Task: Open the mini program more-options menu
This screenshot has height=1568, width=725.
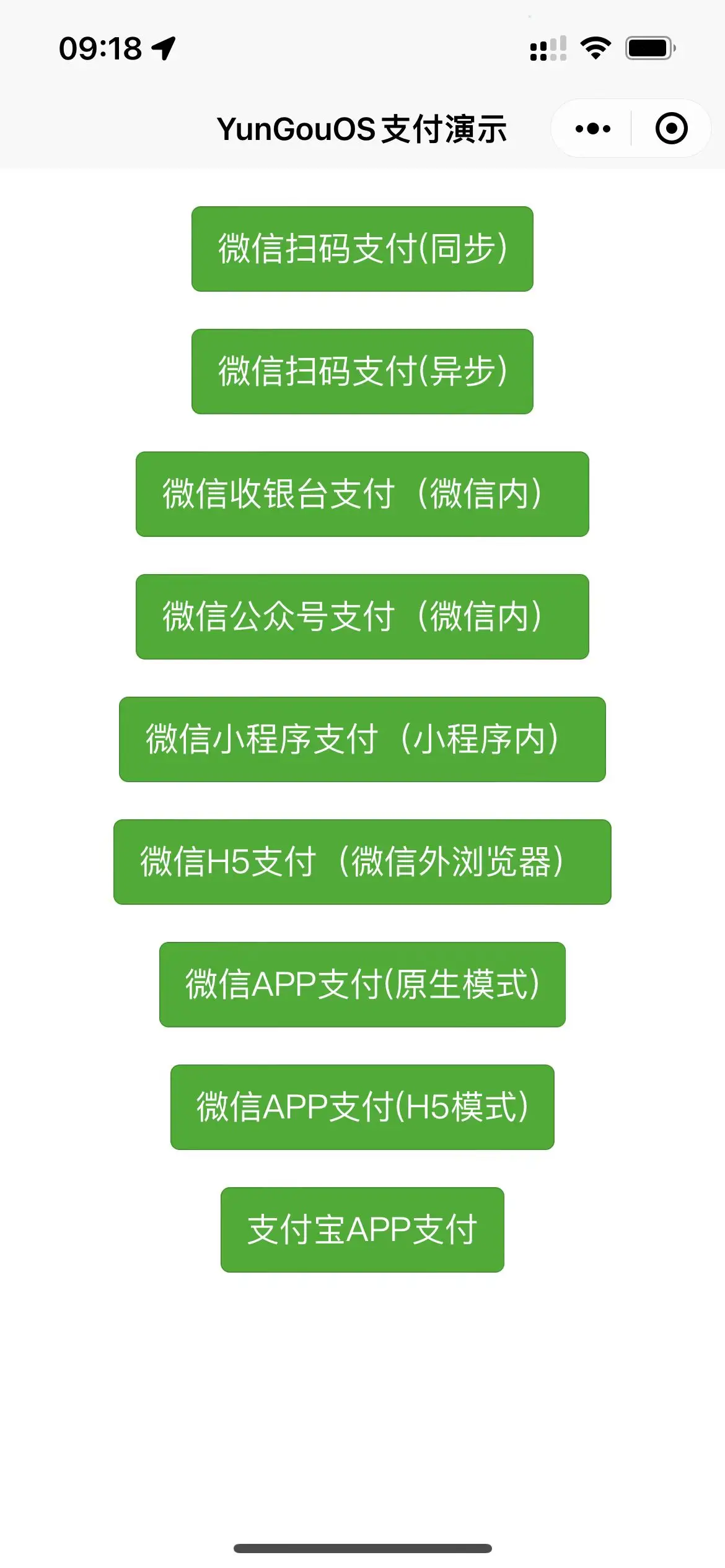Action: (592, 129)
